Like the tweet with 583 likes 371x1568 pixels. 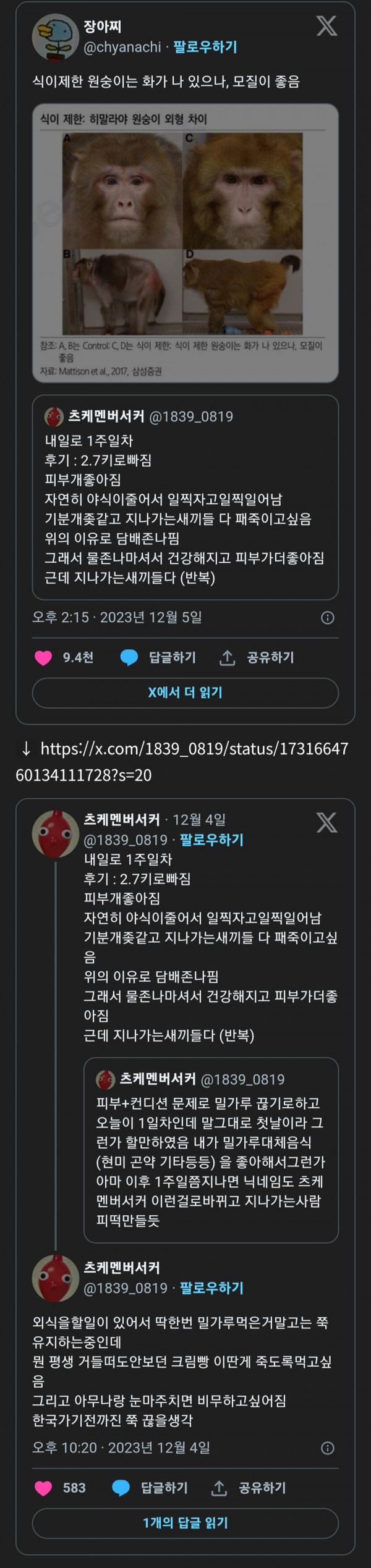click(43, 1488)
